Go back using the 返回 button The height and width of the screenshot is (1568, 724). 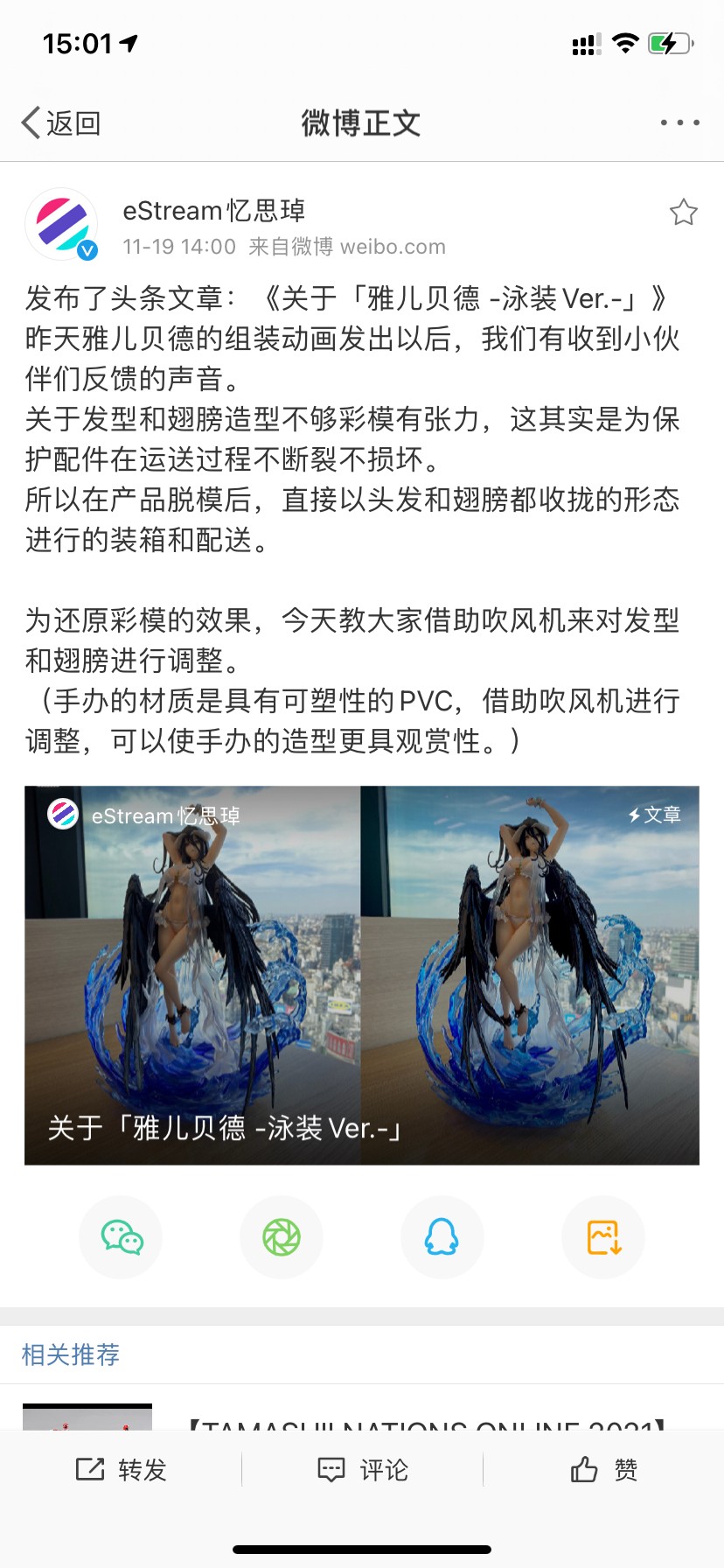[x=61, y=123]
